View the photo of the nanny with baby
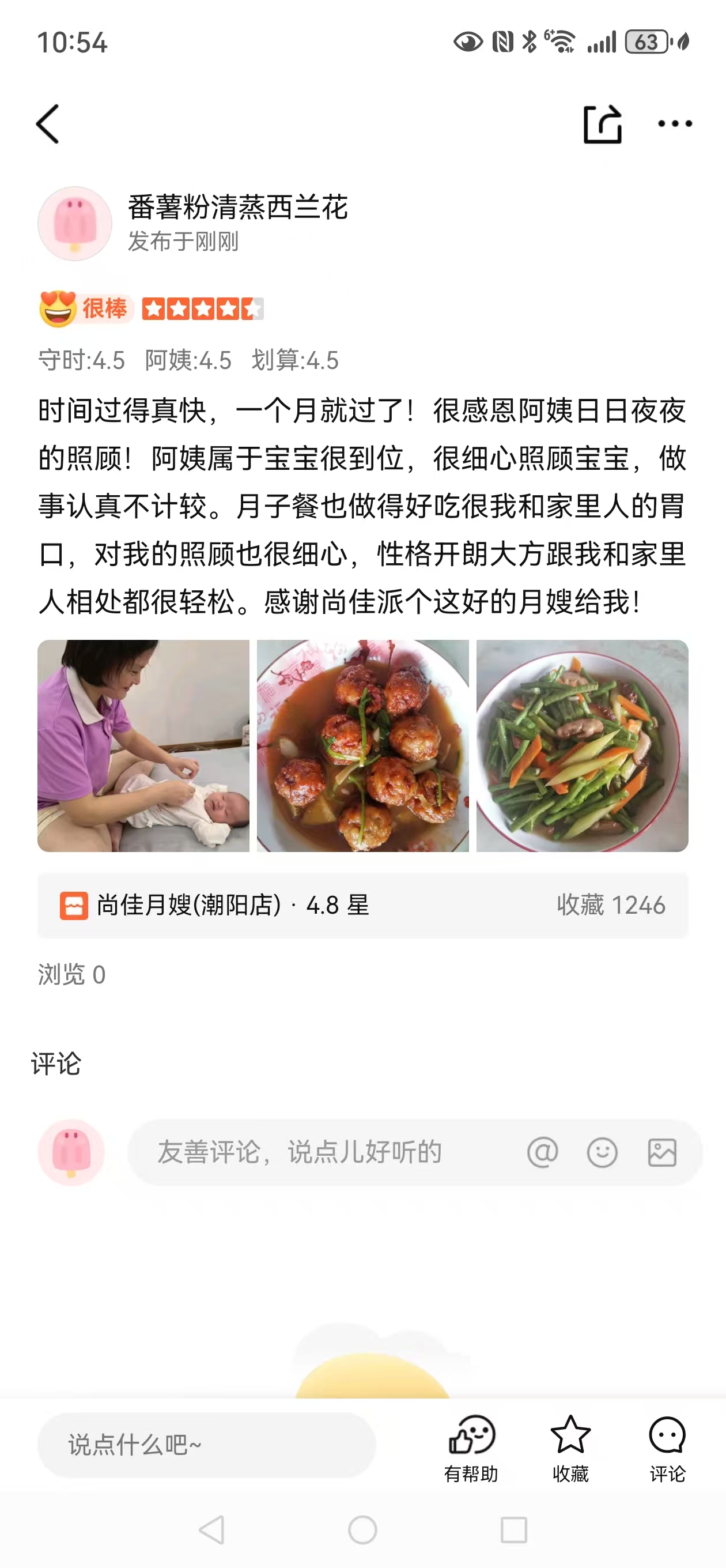 143,745
